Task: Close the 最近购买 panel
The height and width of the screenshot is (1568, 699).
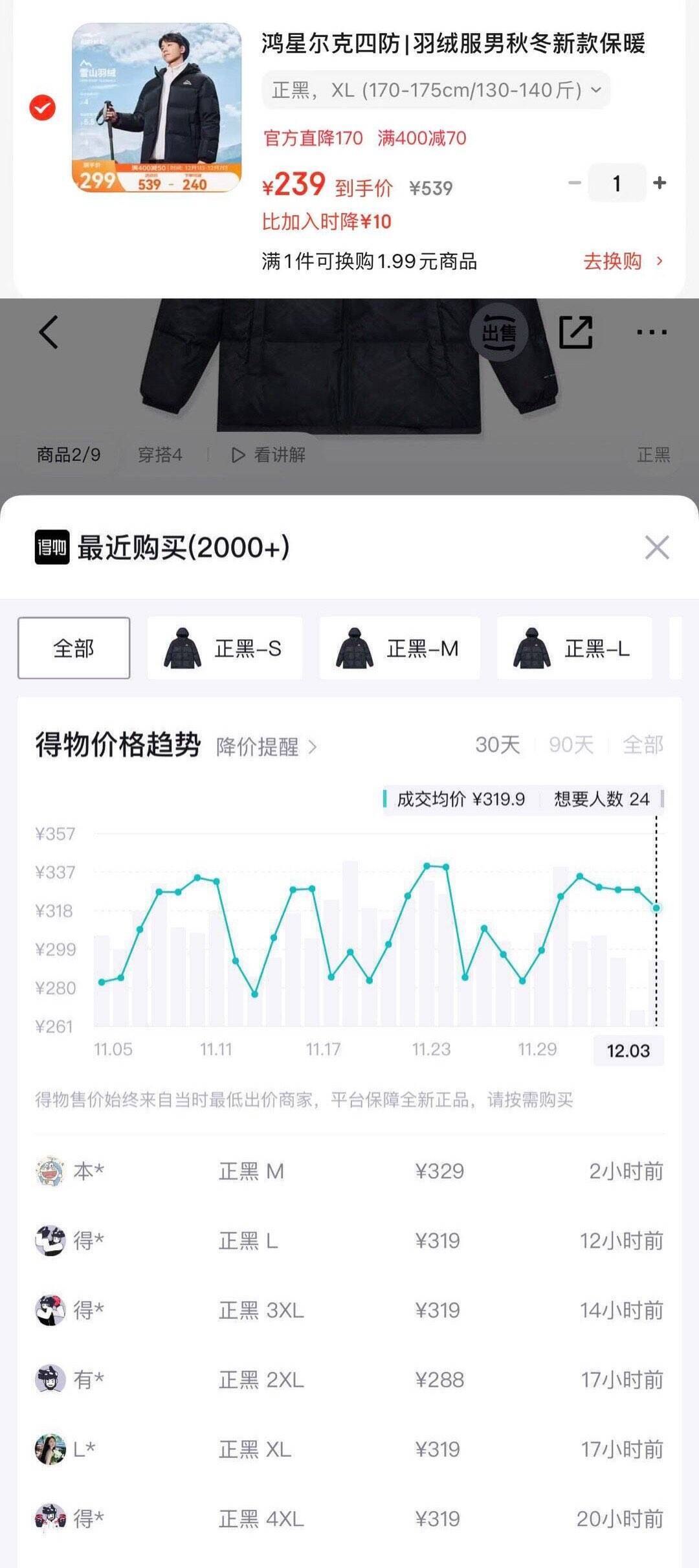Action: point(657,548)
